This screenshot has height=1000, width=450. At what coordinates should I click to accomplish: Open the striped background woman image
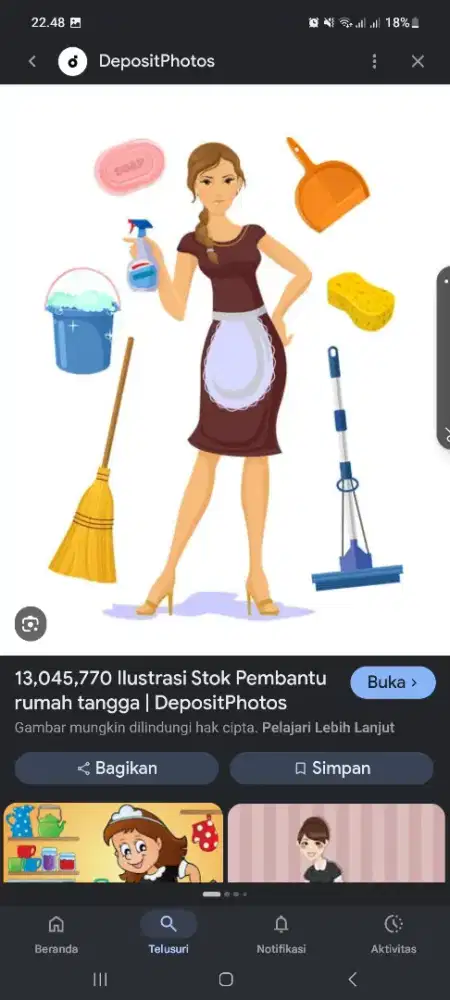337,842
